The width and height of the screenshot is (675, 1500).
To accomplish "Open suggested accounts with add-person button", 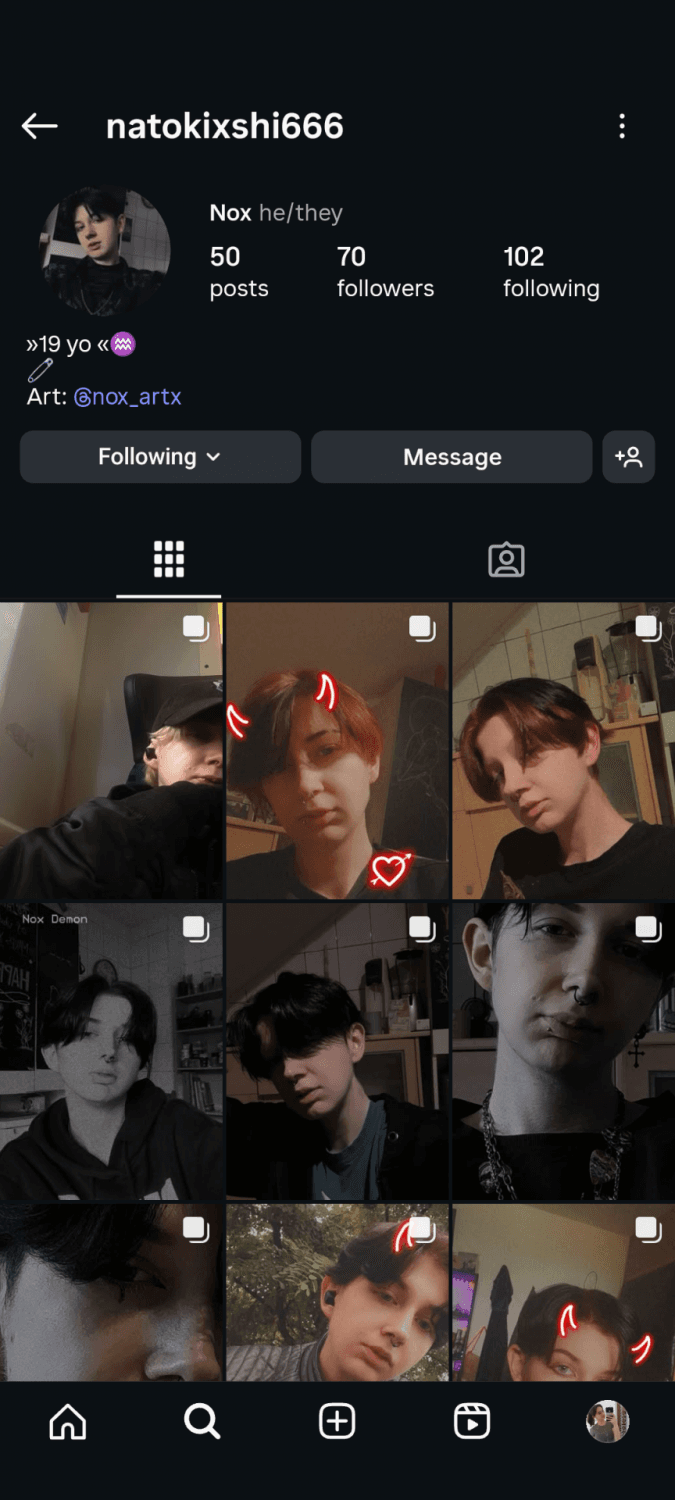I will (x=628, y=457).
